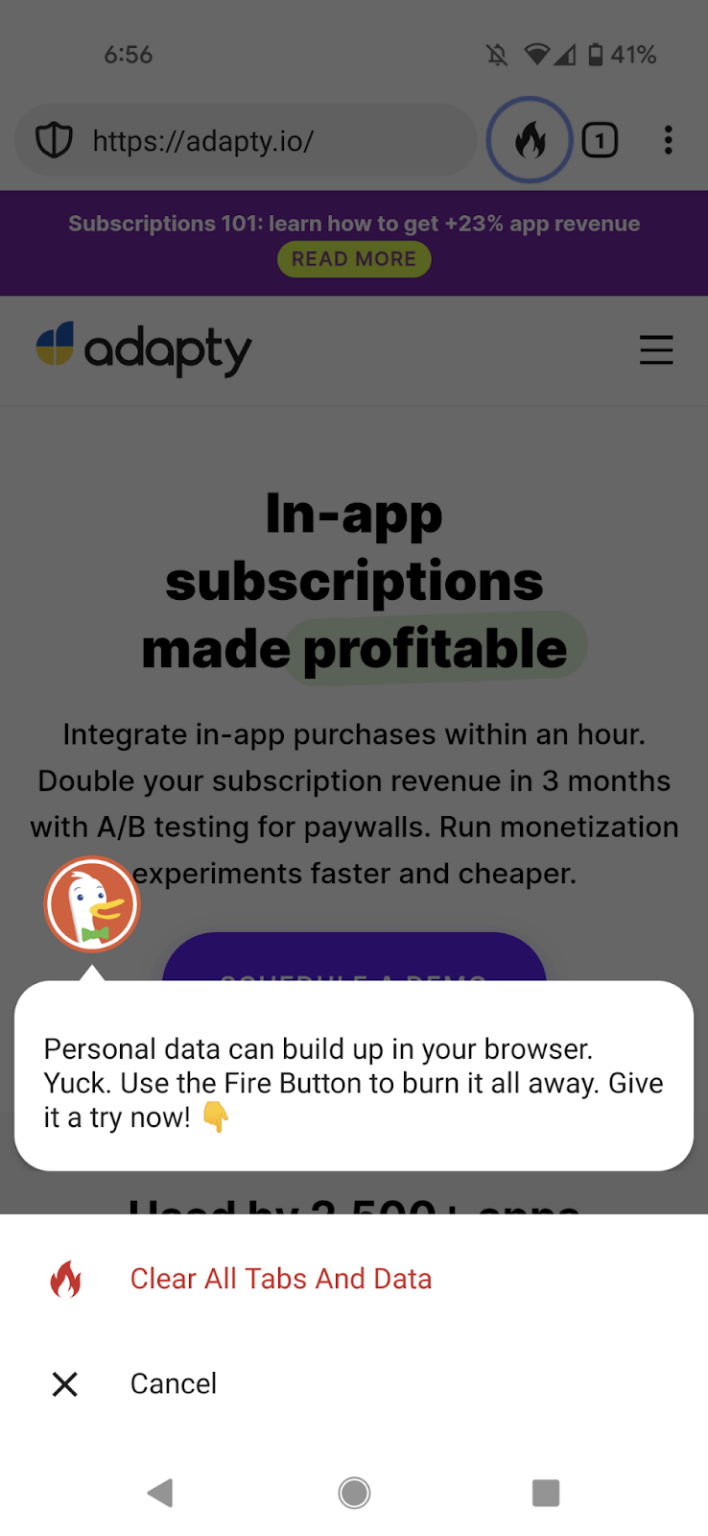Tap the adapty.io address bar
Screen dimensions: 708x1536
[270, 141]
